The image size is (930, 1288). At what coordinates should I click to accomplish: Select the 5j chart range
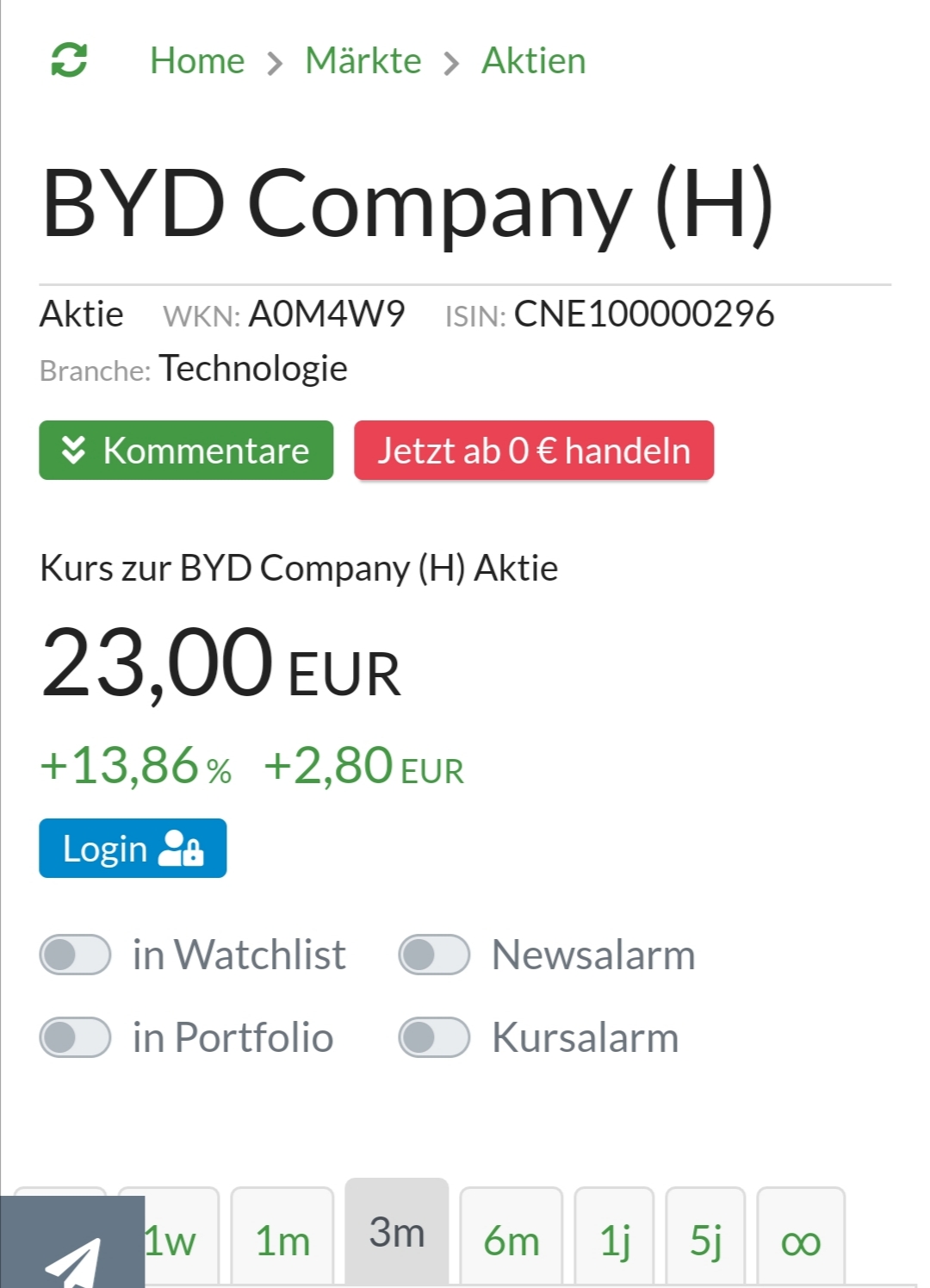click(x=706, y=1241)
